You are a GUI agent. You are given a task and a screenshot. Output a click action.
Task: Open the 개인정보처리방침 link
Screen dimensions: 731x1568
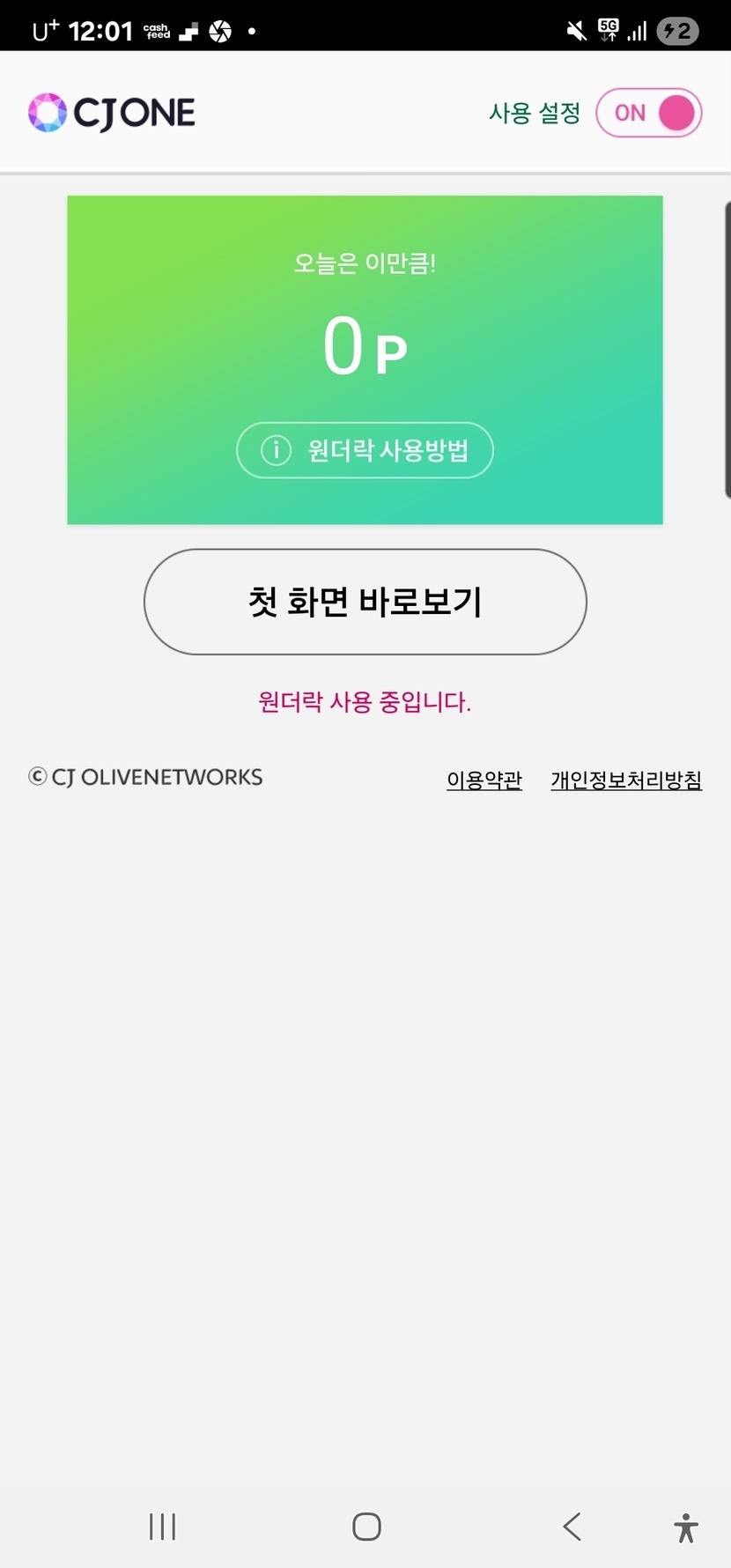coord(626,780)
